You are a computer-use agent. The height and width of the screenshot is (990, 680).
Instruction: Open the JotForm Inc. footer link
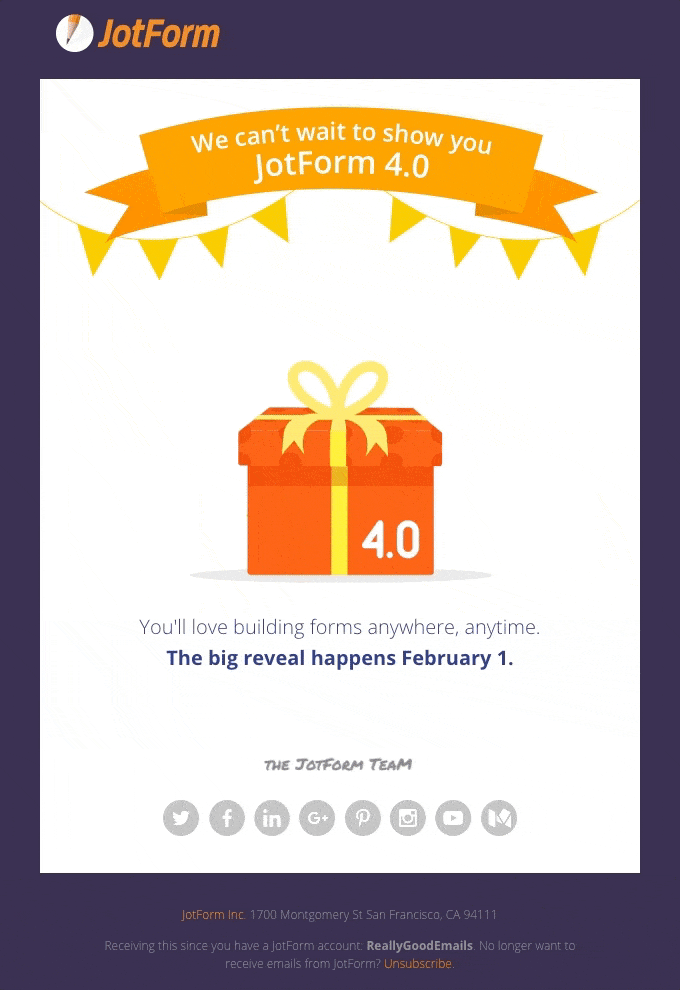click(x=213, y=915)
